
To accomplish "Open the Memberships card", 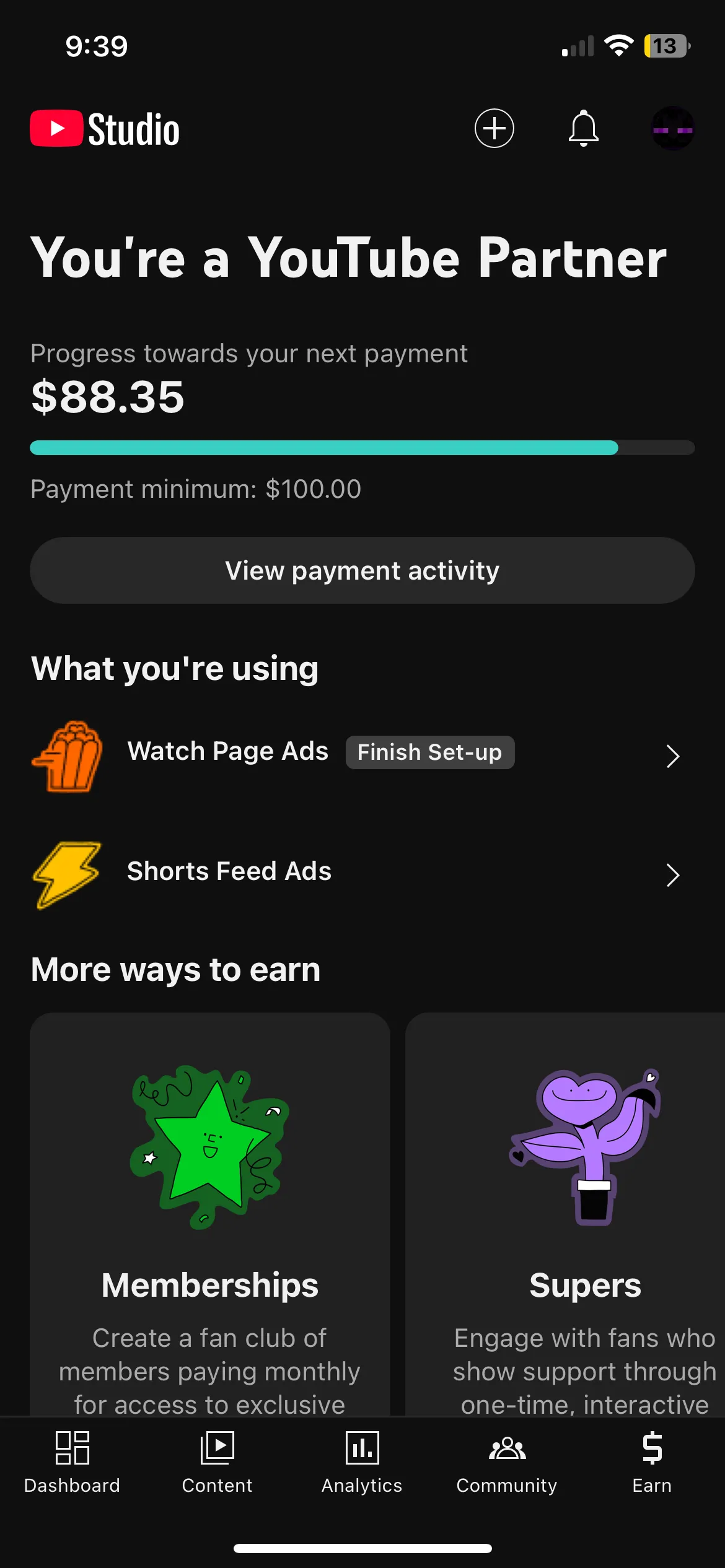I will [210, 1214].
